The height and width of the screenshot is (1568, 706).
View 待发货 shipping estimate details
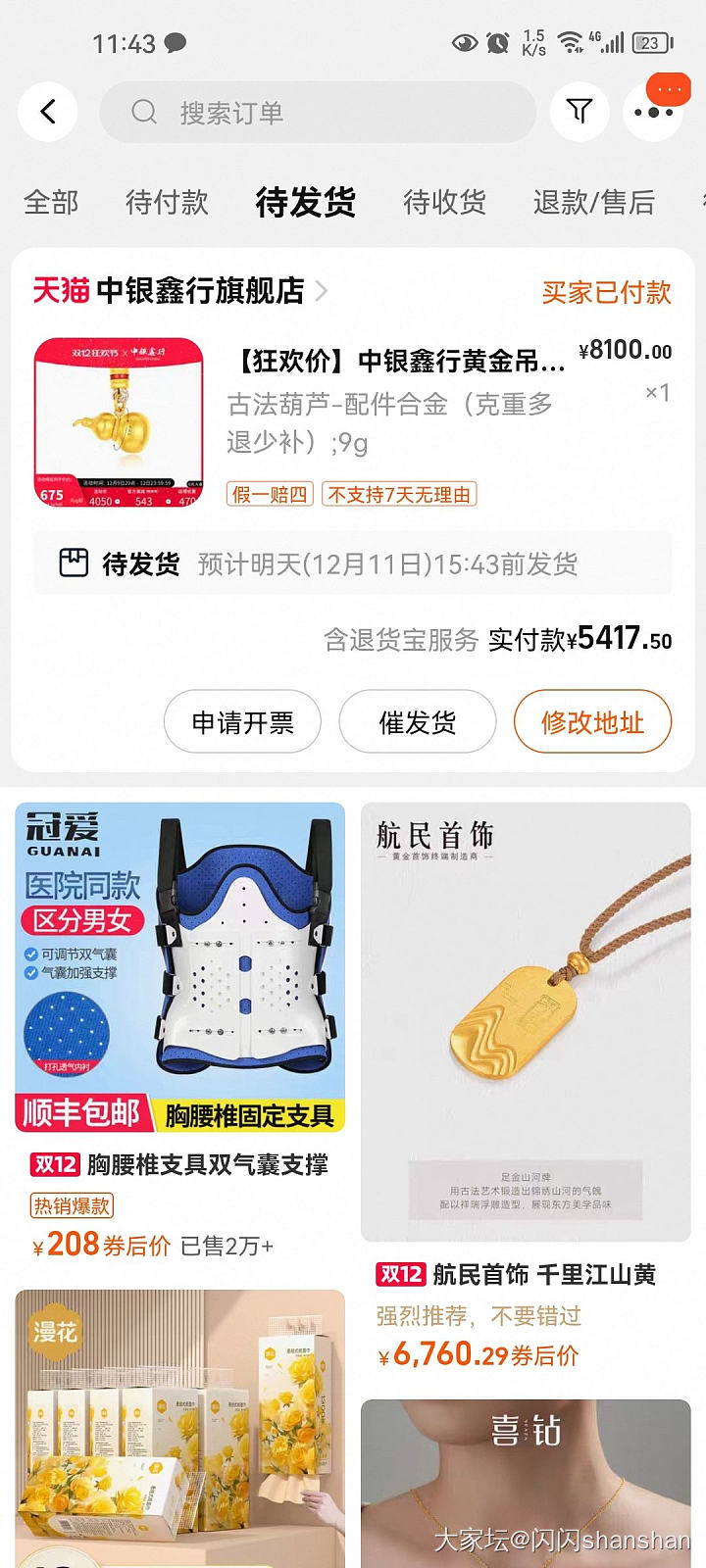(353, 563)
